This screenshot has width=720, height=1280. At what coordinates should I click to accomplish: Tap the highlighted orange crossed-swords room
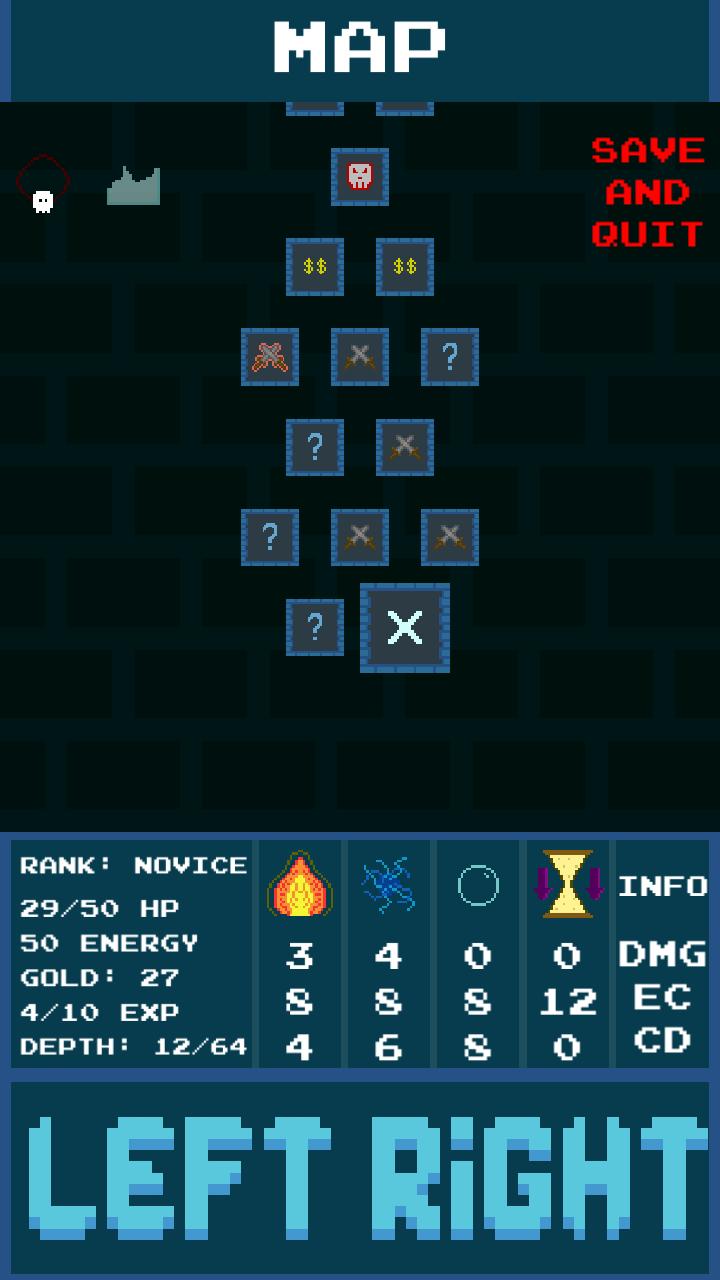click(x=270, y=357)
